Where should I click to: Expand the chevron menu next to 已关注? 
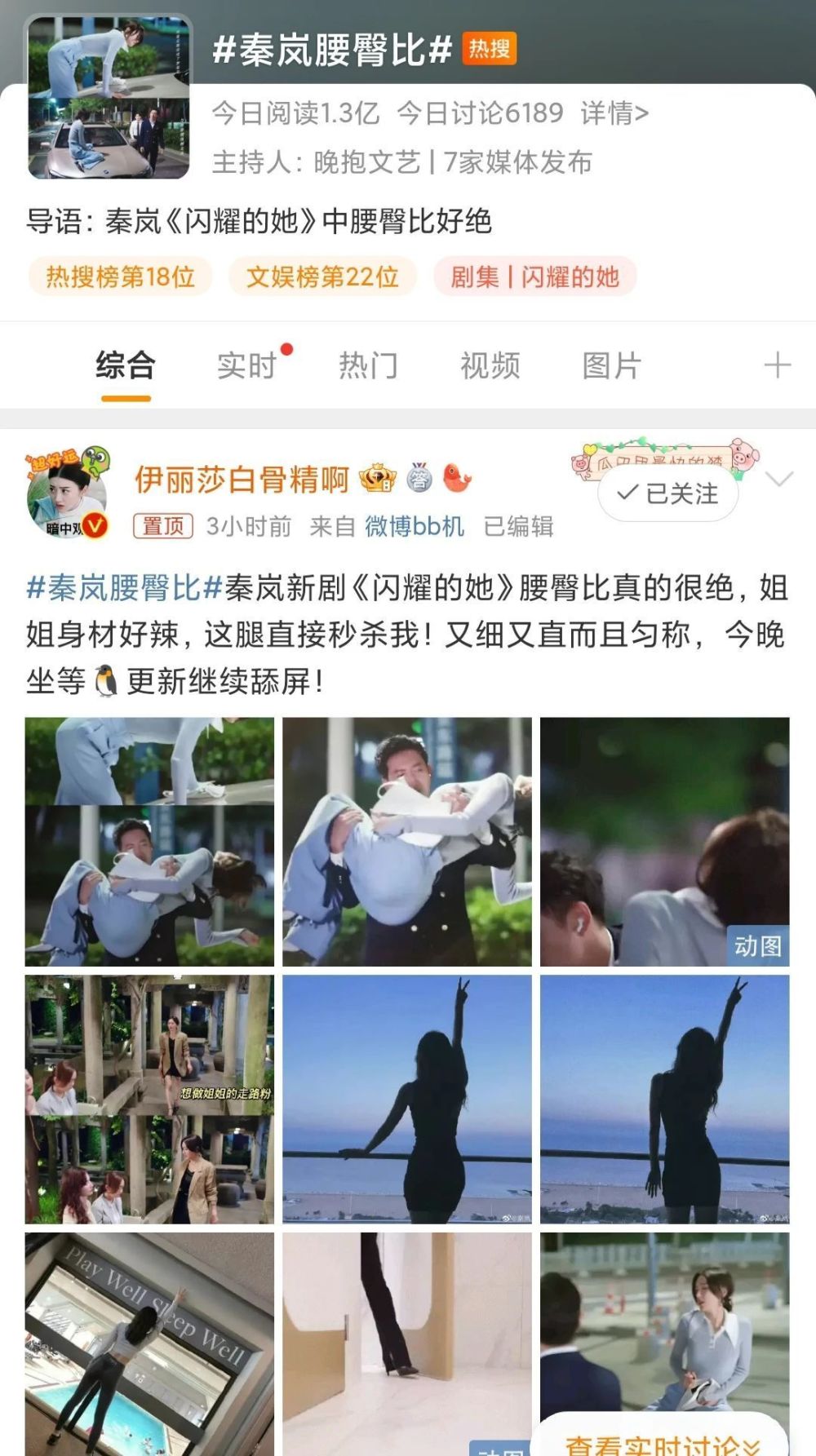point(779,480)
